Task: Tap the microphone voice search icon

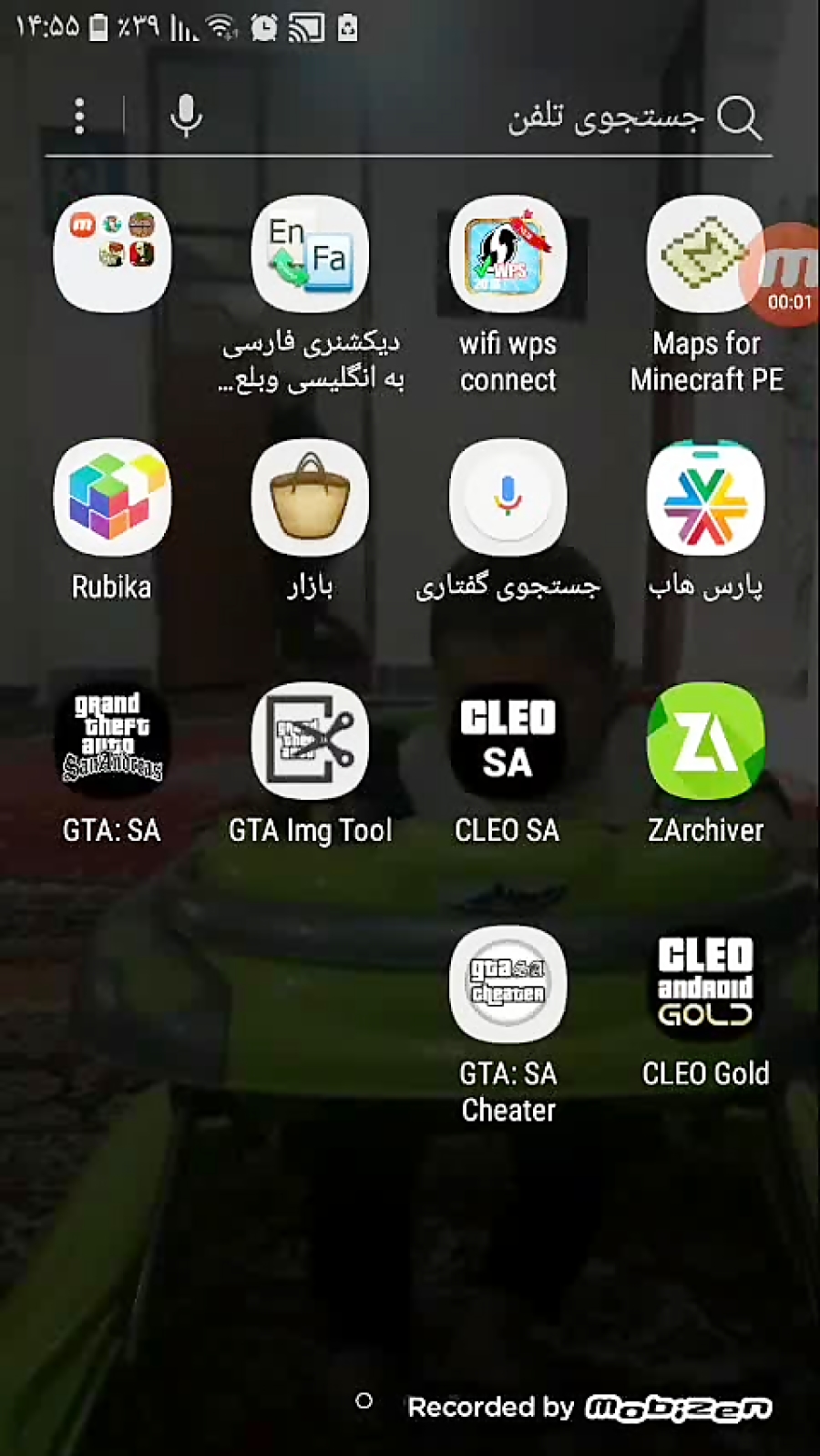Action: 186,117
